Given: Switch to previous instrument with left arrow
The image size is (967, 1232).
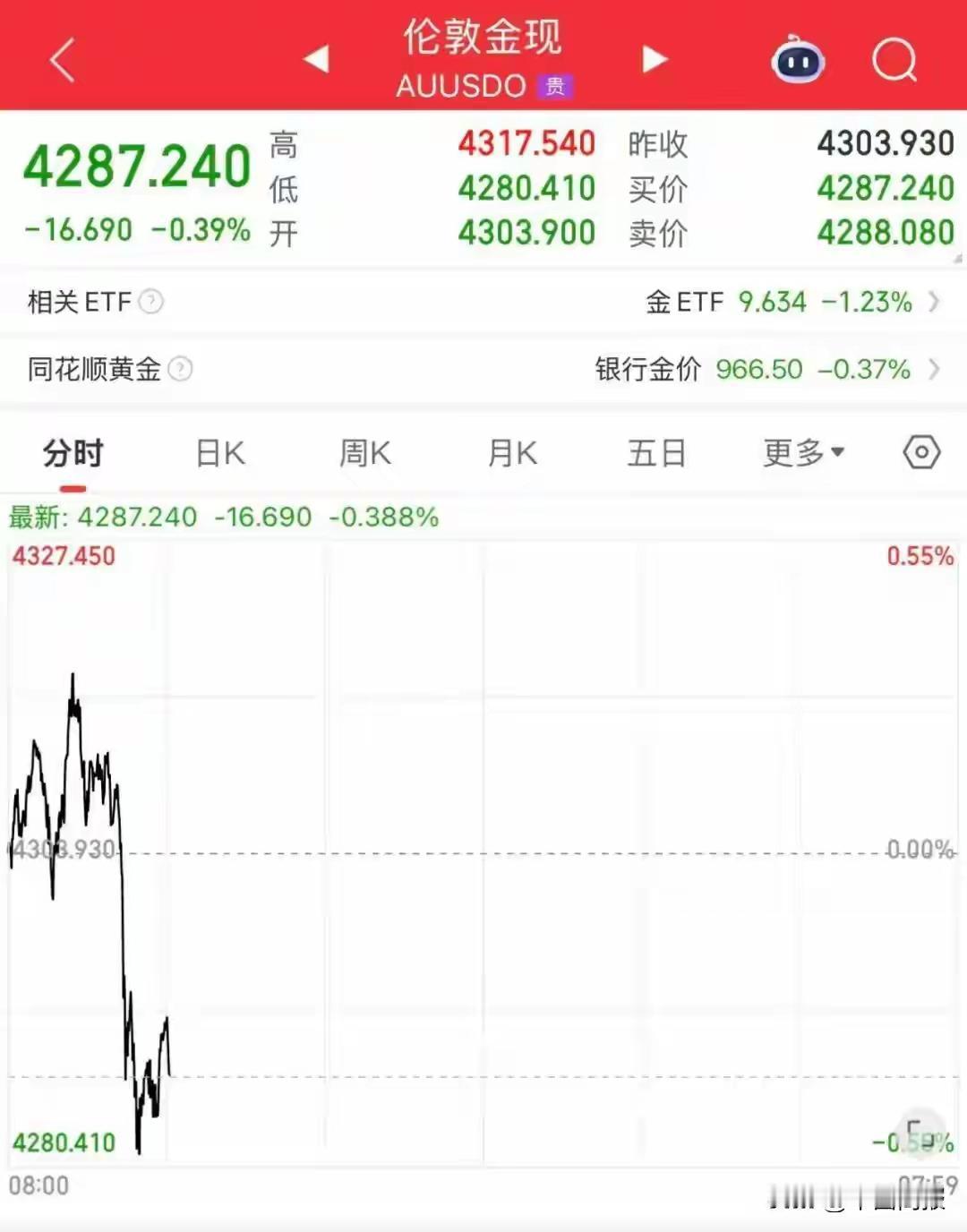Looking at the screenshot, I should 318,57.
